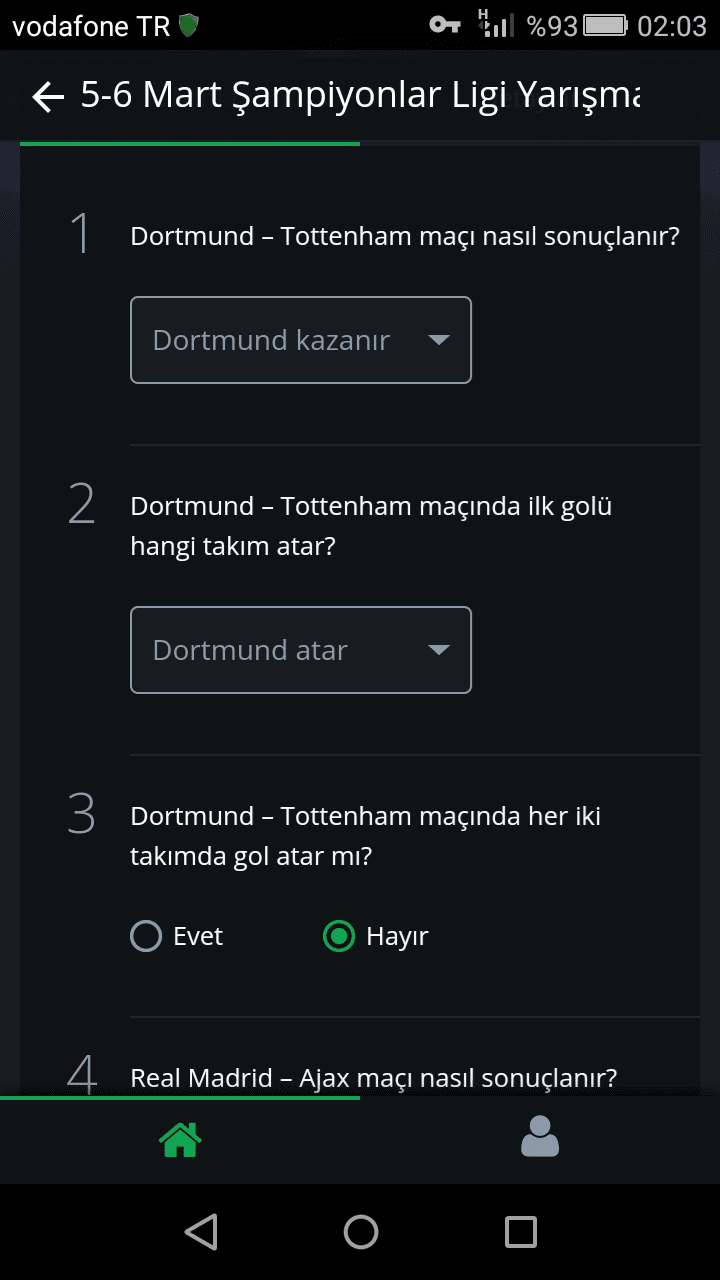This screenshot has height=1280, width=720.
Task: Go back using the top-left arrow
Action: 48,96
